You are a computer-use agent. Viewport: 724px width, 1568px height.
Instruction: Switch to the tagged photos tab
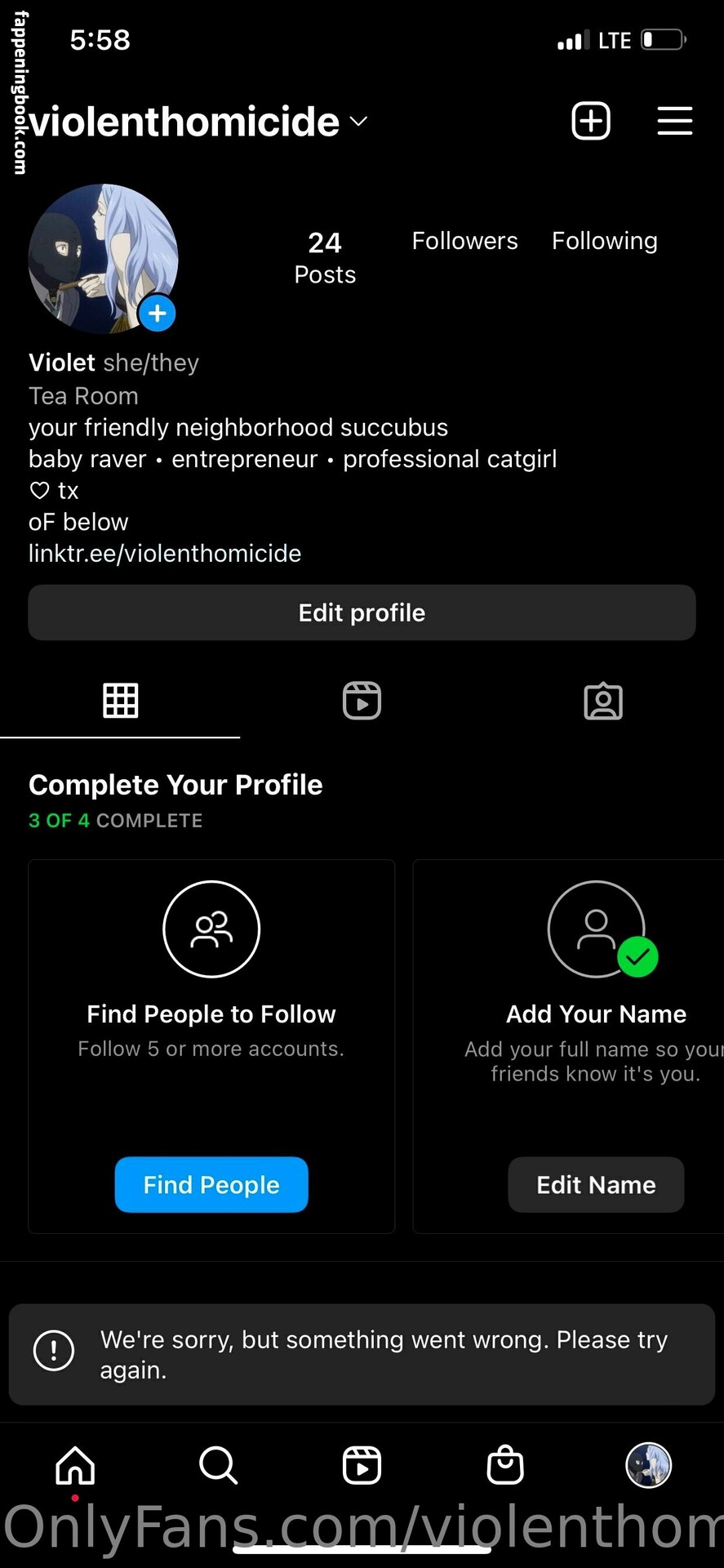click(603, 701)
